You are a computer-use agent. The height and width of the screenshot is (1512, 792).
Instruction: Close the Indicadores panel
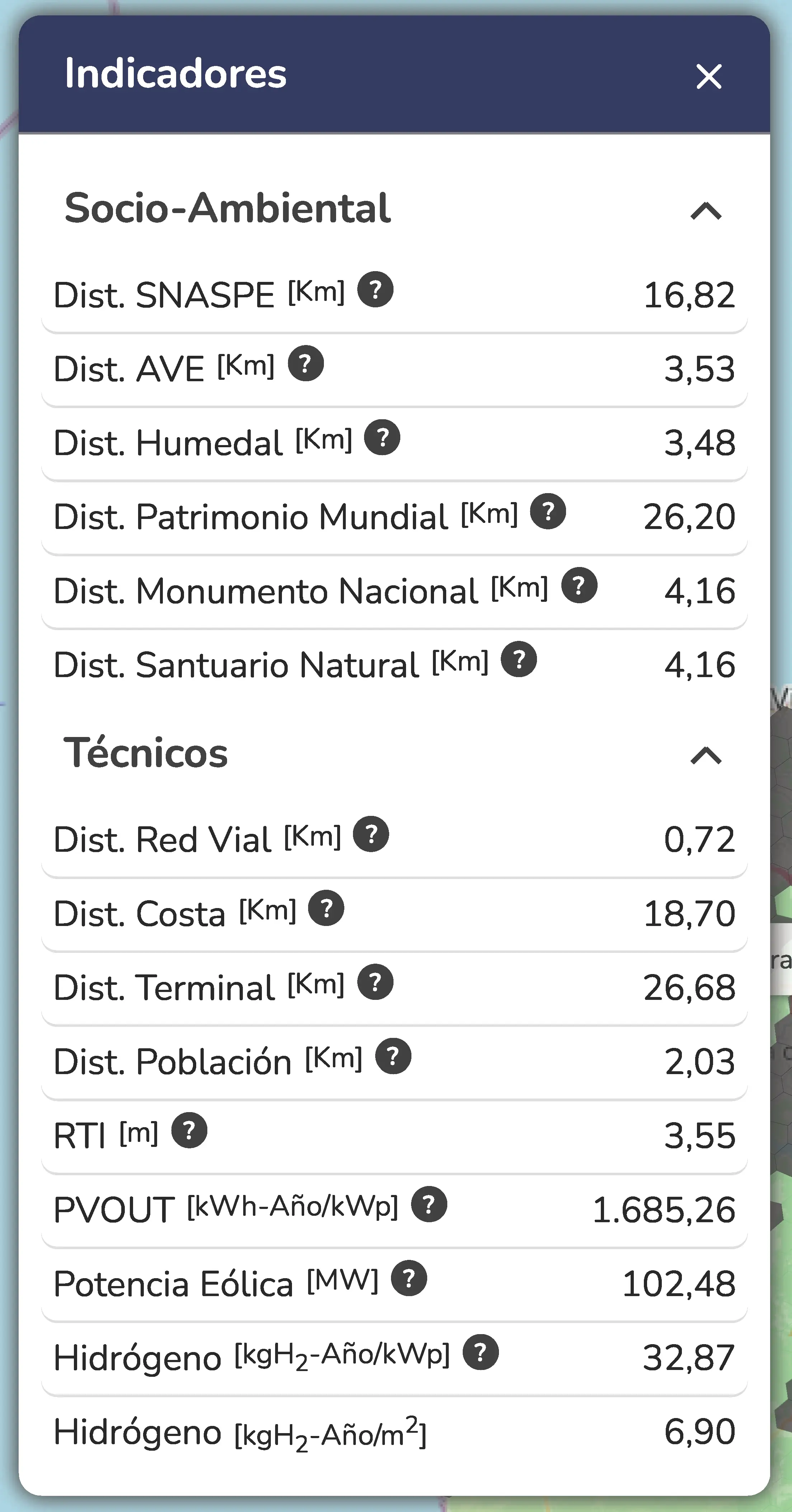[x=709, y=76]
